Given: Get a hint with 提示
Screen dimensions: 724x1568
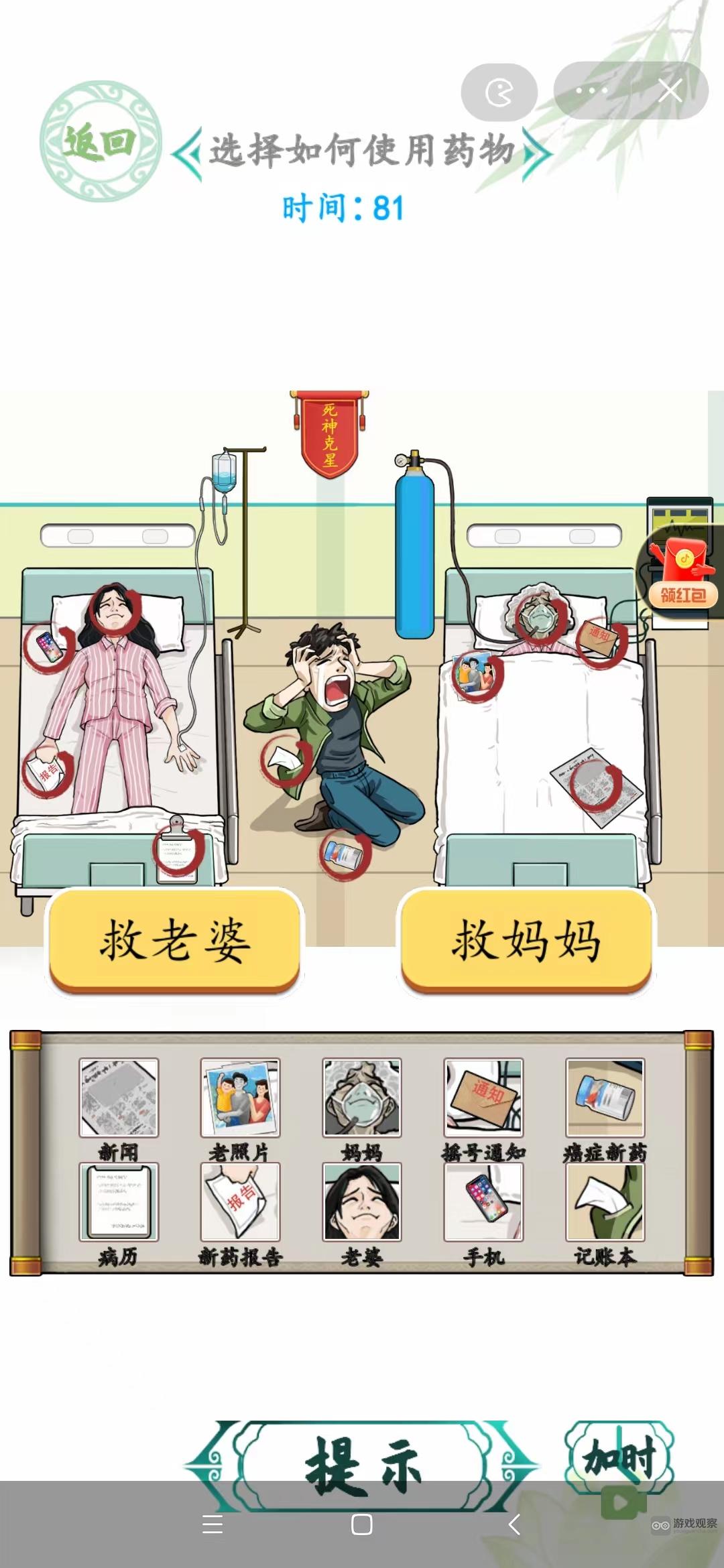Looking at the screenshot, I should point(362,1466).
